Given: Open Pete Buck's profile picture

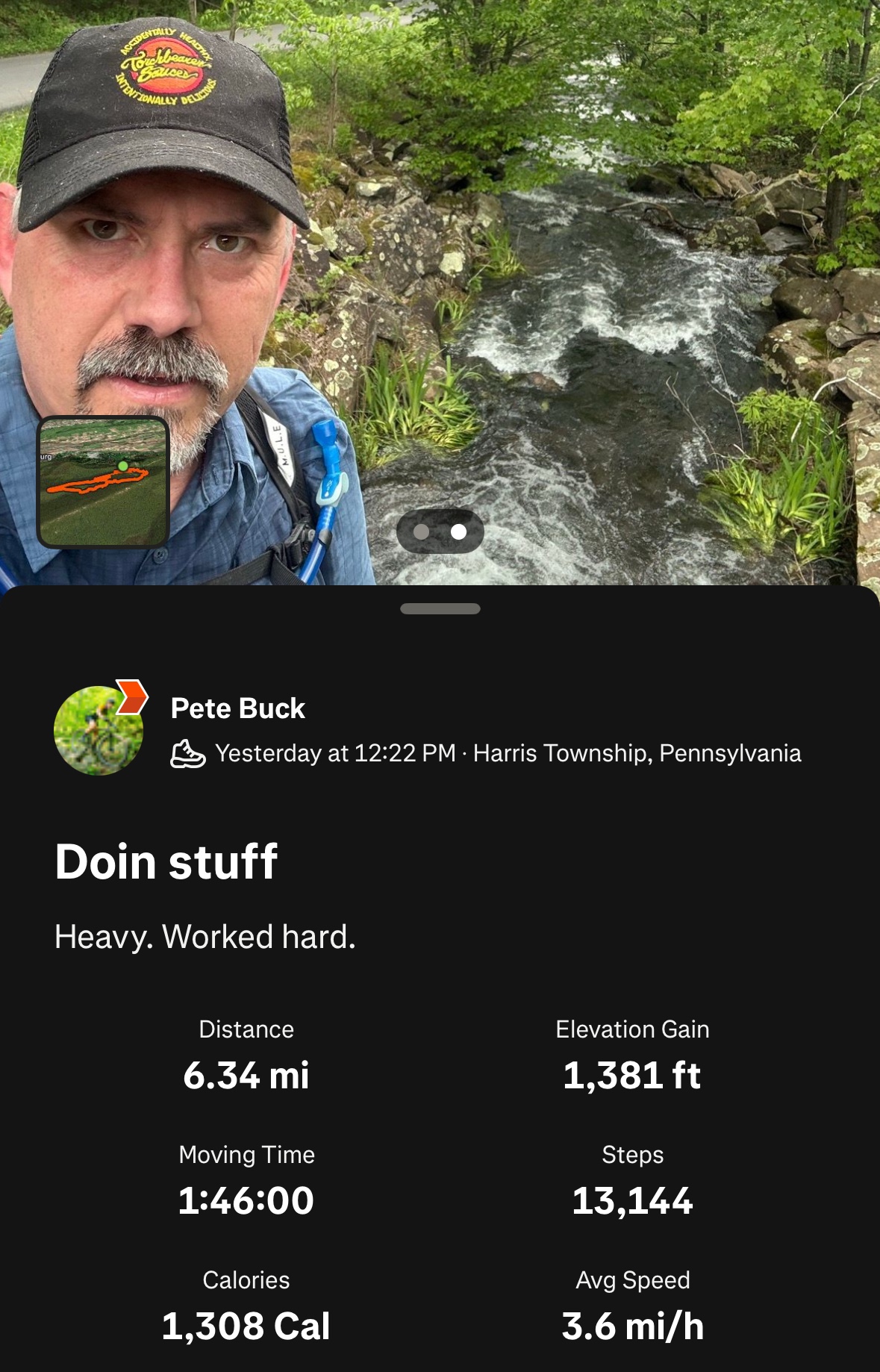Looking at the screenshot, I should [x=99, y=730].
